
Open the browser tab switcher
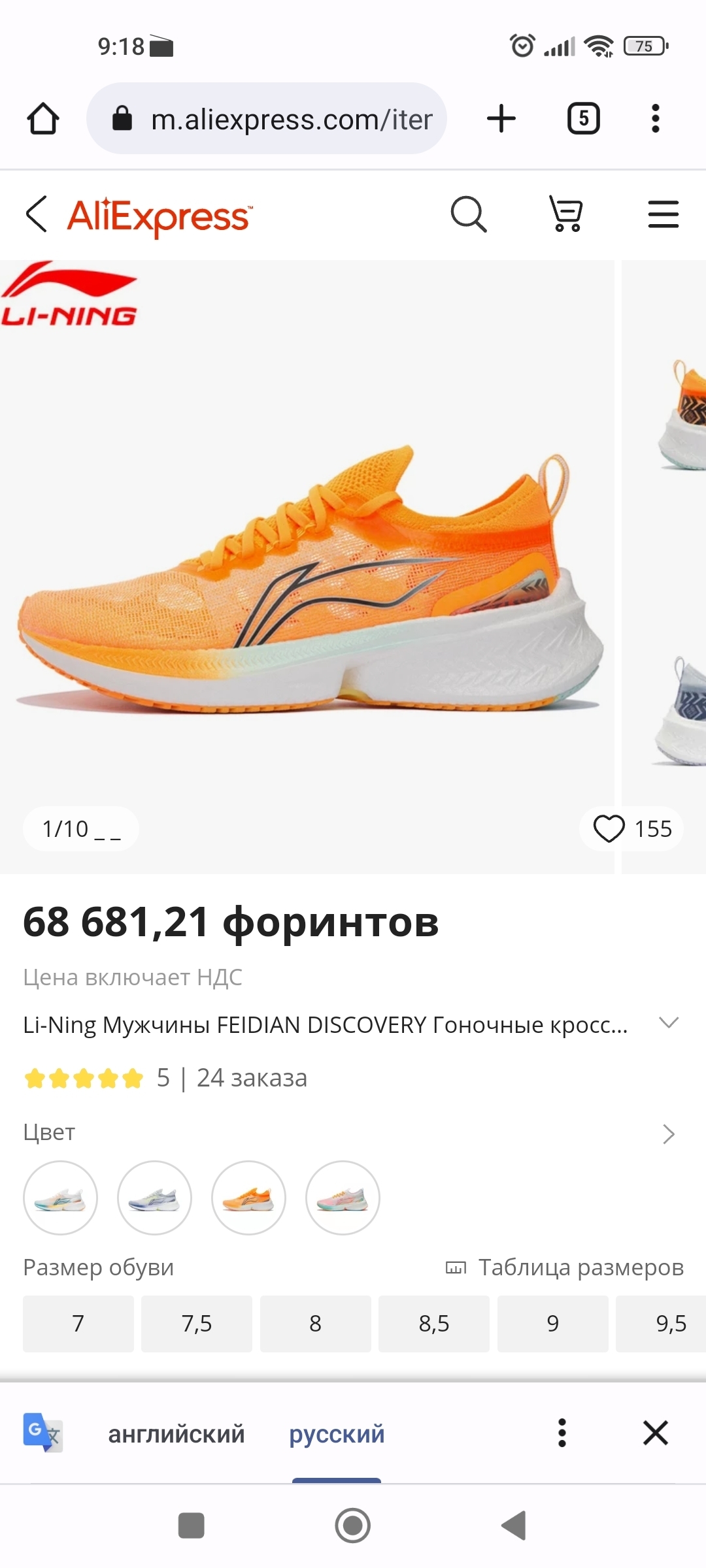point(583,119)
